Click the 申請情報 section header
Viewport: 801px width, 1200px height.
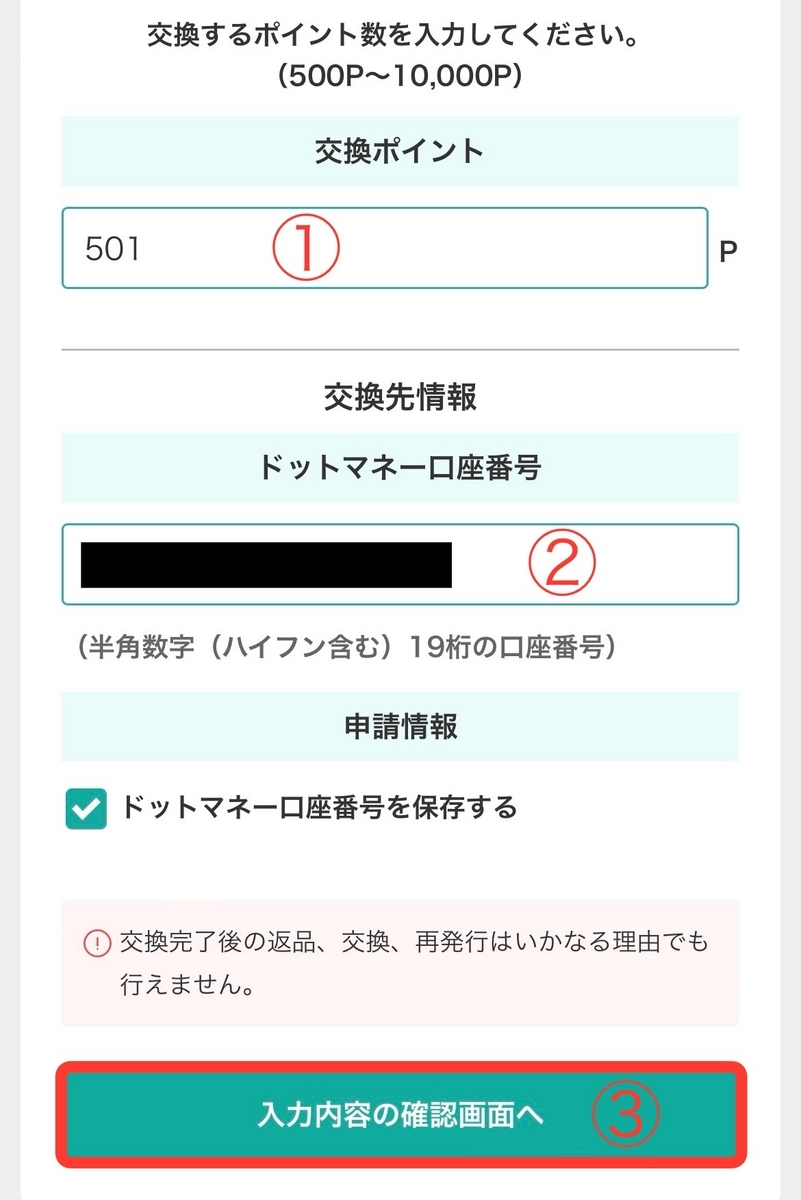pyautogui.click(x=400, y=727)
